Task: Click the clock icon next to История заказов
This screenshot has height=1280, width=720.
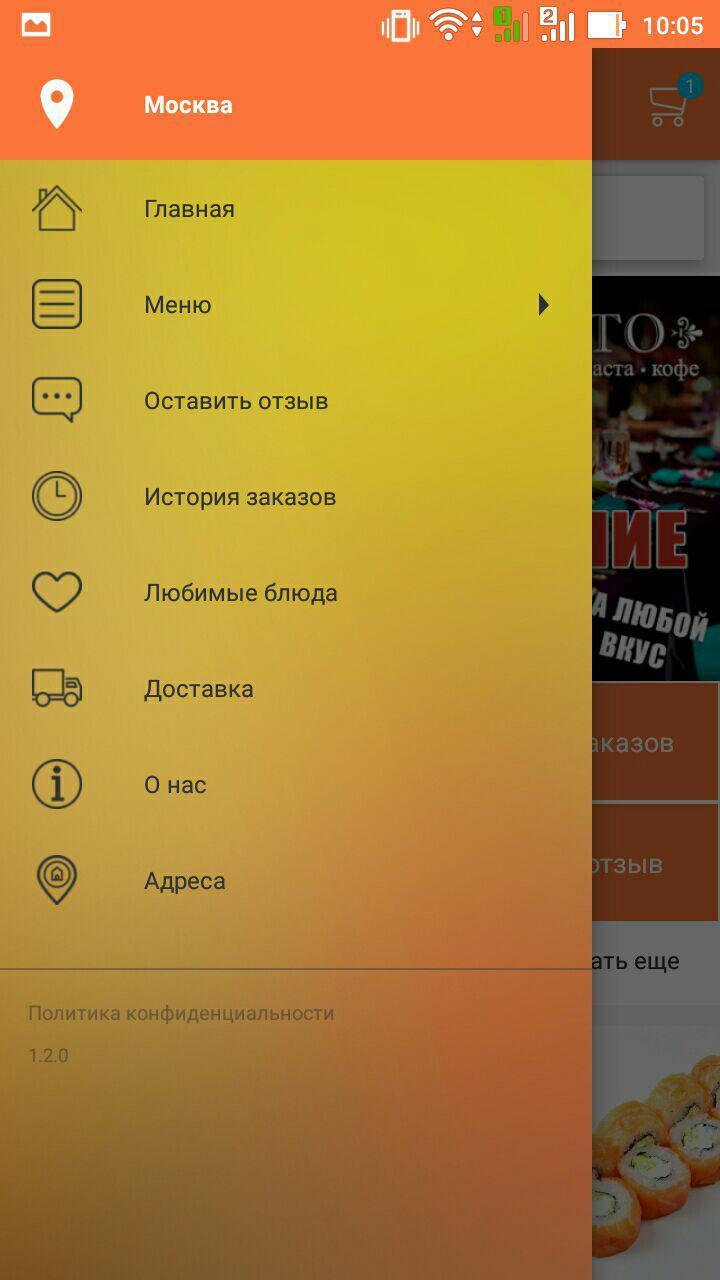Action: coord(57,496)
